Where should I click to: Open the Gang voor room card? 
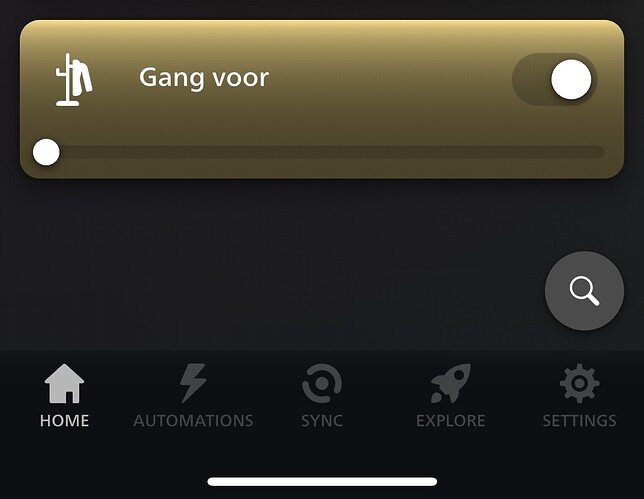pyautogui.click(x=204, y=78)
